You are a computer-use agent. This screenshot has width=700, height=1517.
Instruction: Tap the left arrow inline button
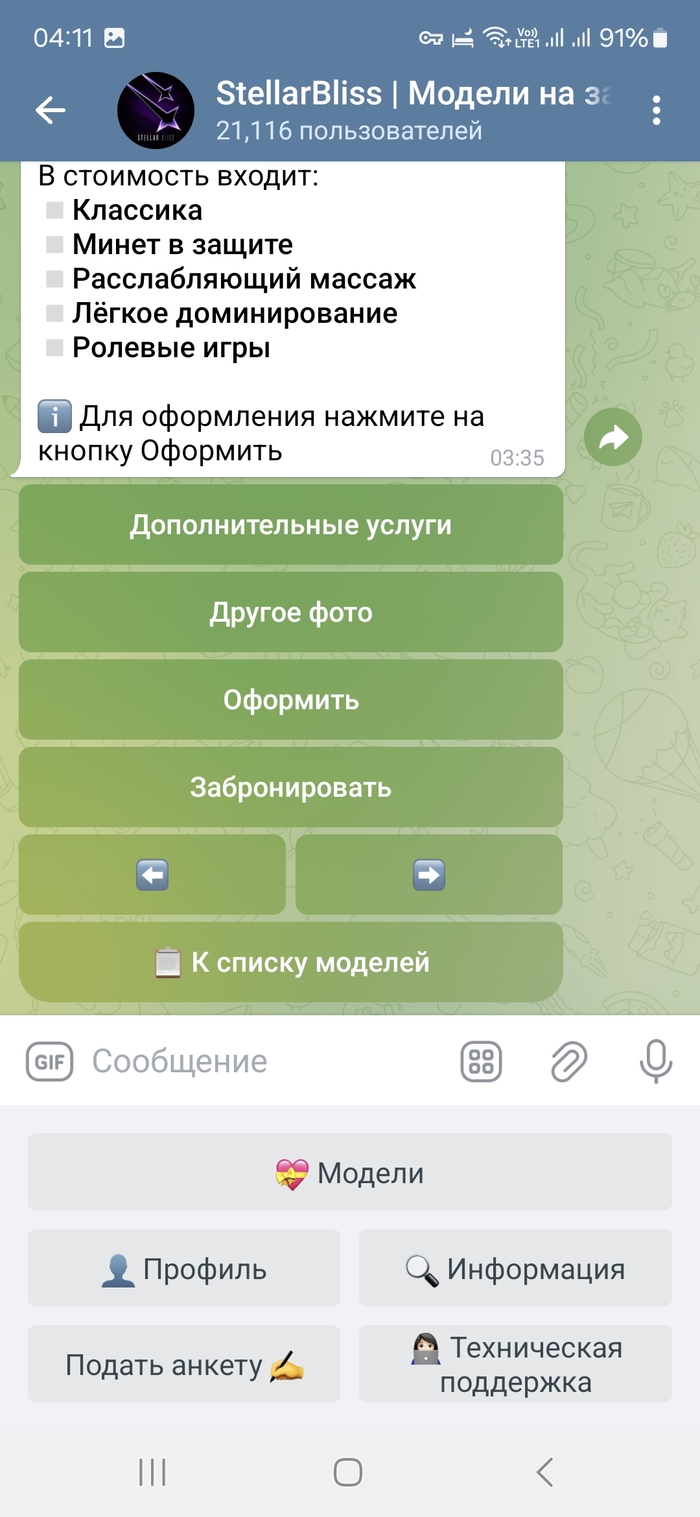point(152,875)
